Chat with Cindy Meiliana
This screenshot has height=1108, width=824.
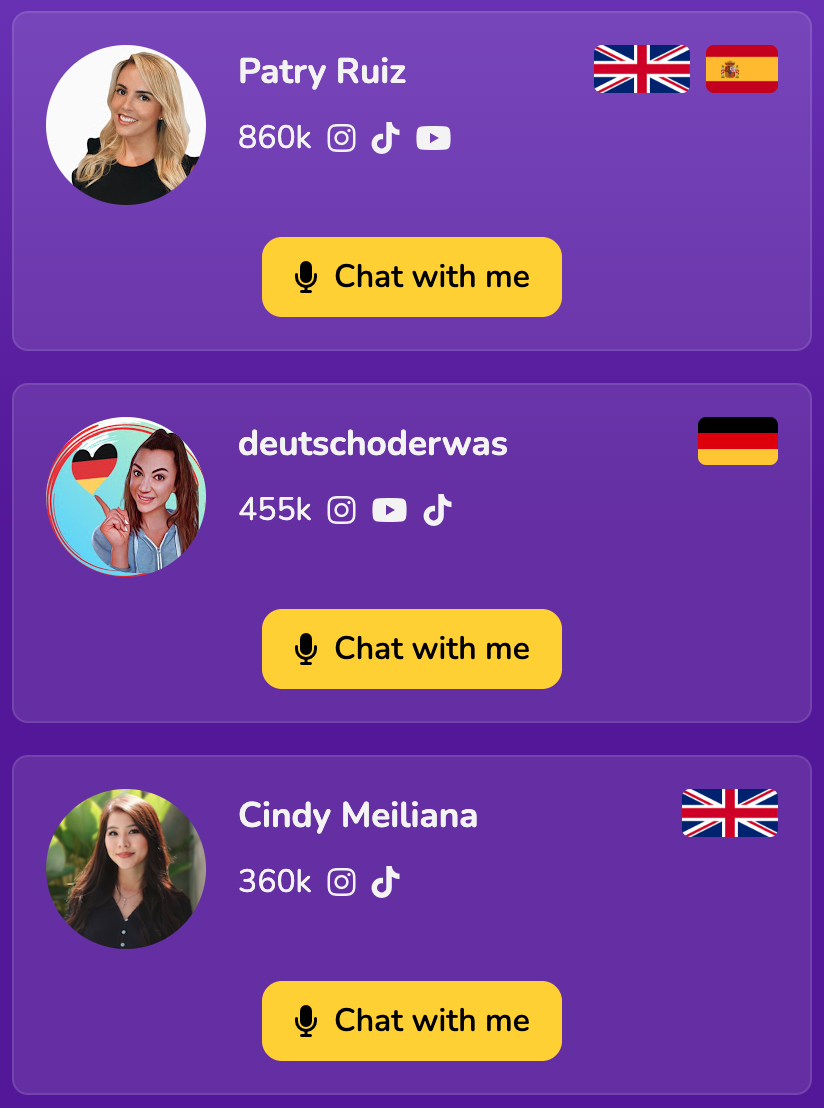[411, 1021]
